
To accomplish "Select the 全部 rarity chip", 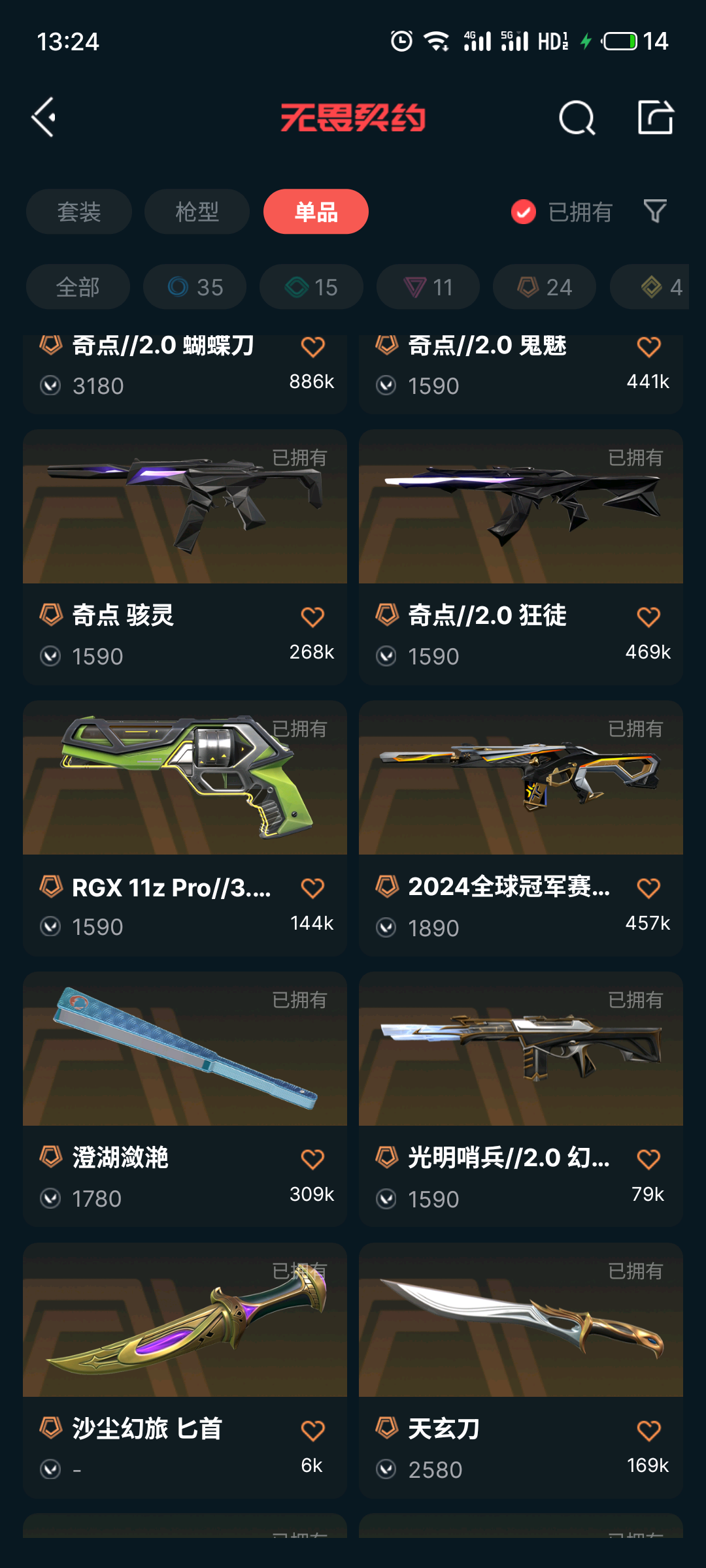I will click(78, 287).
